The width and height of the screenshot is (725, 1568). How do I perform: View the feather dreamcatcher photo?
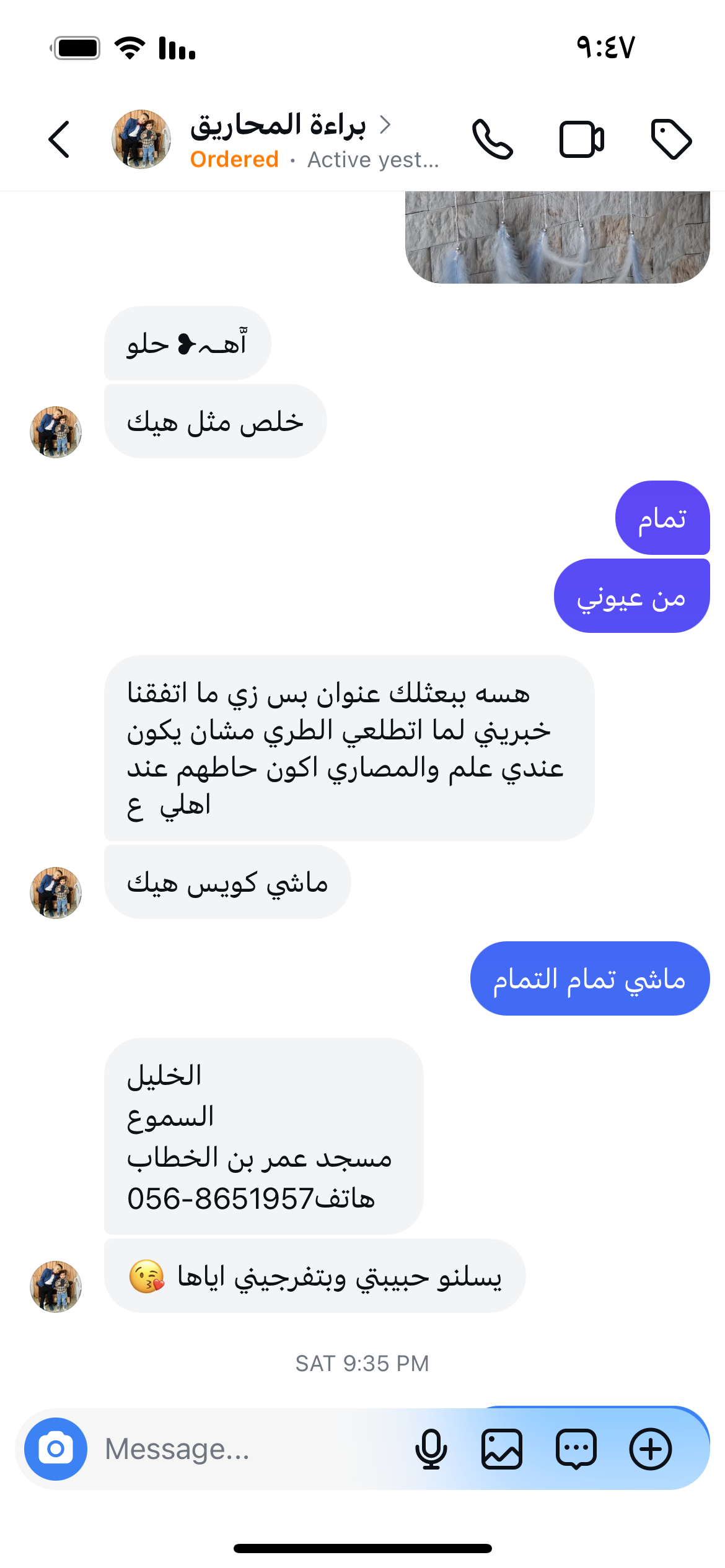(x=557, y=237)
